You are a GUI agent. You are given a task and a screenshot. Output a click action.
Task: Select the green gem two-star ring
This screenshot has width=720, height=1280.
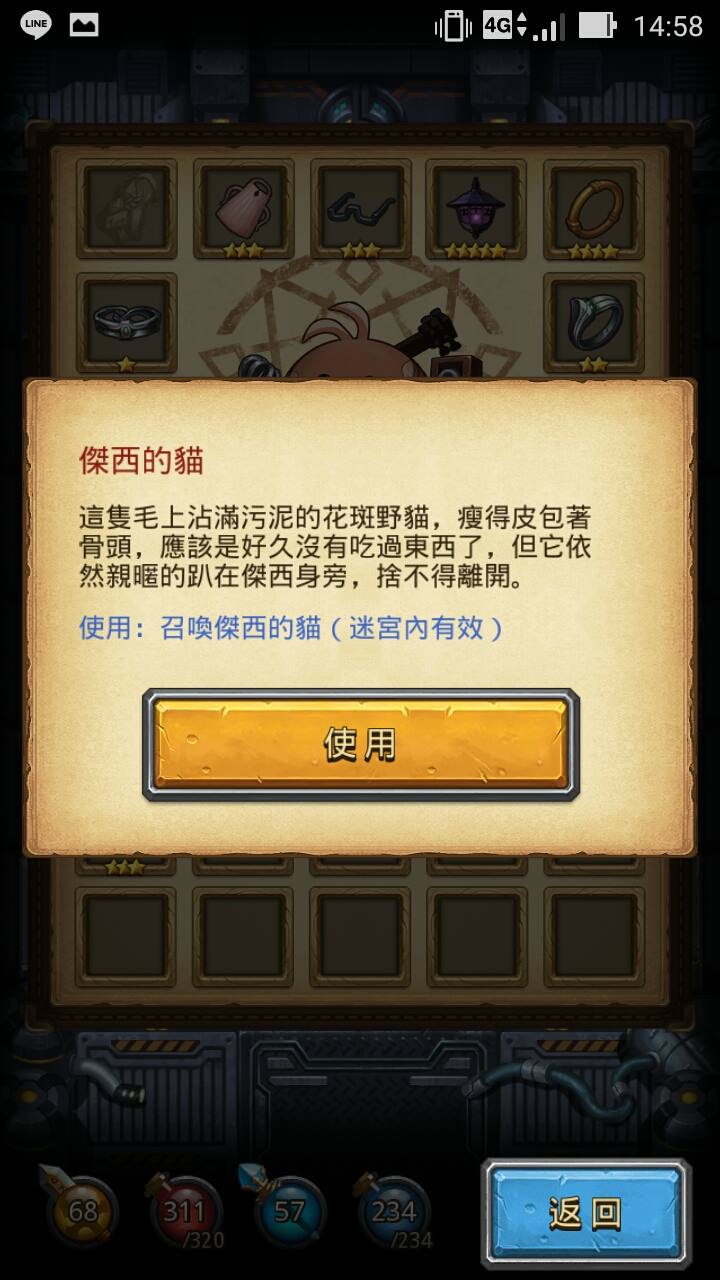[x=594, y=323]
